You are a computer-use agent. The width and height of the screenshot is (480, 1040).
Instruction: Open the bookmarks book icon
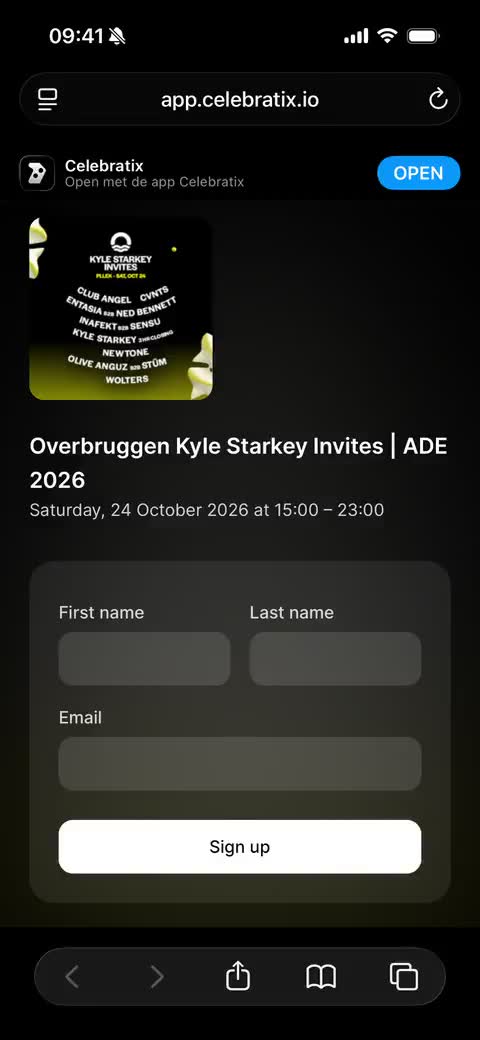point(321,977)
